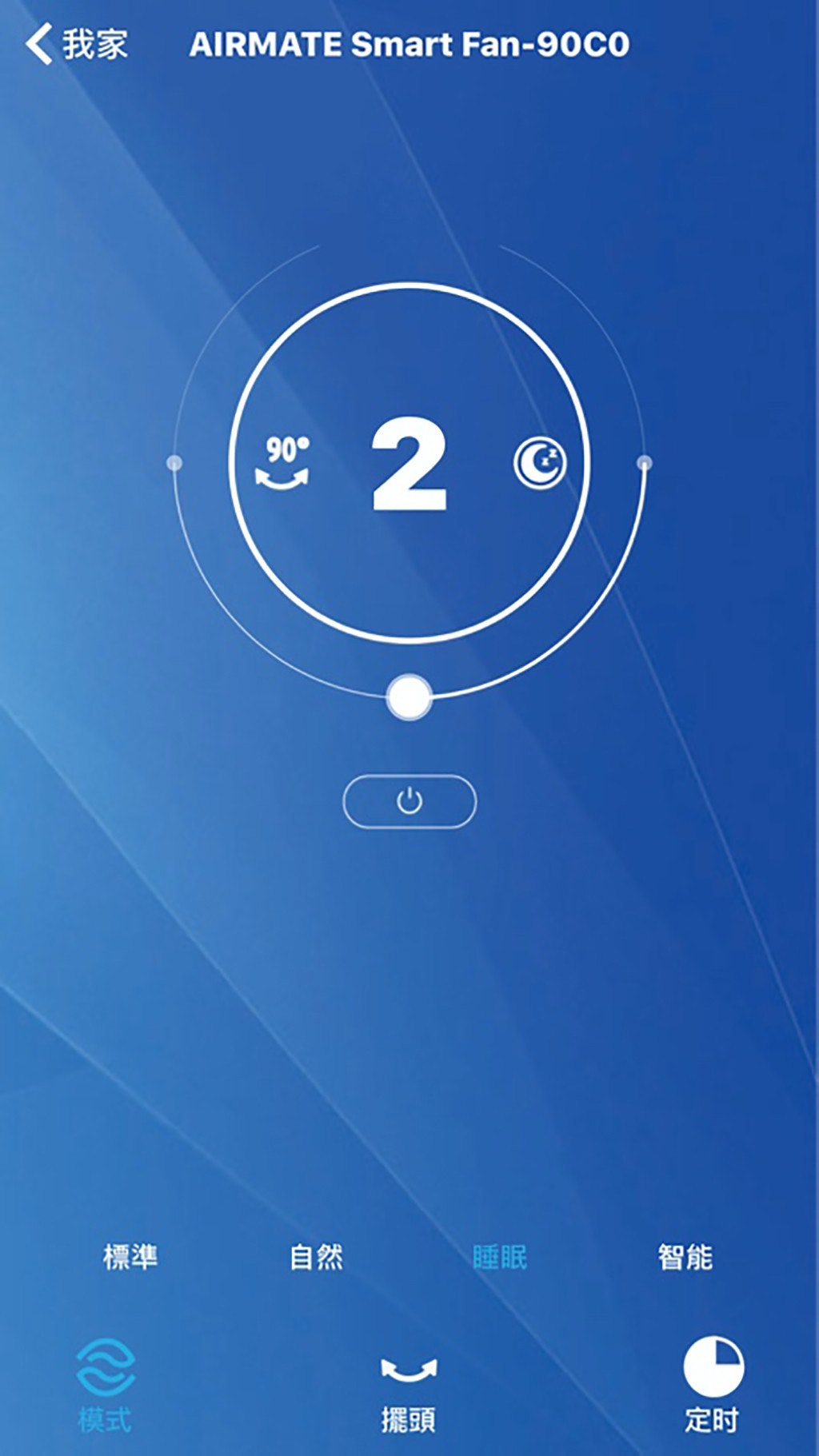Toggle the fan power button
The width and height of the screenshot is (819, 1456).
(x=409, y=801)
